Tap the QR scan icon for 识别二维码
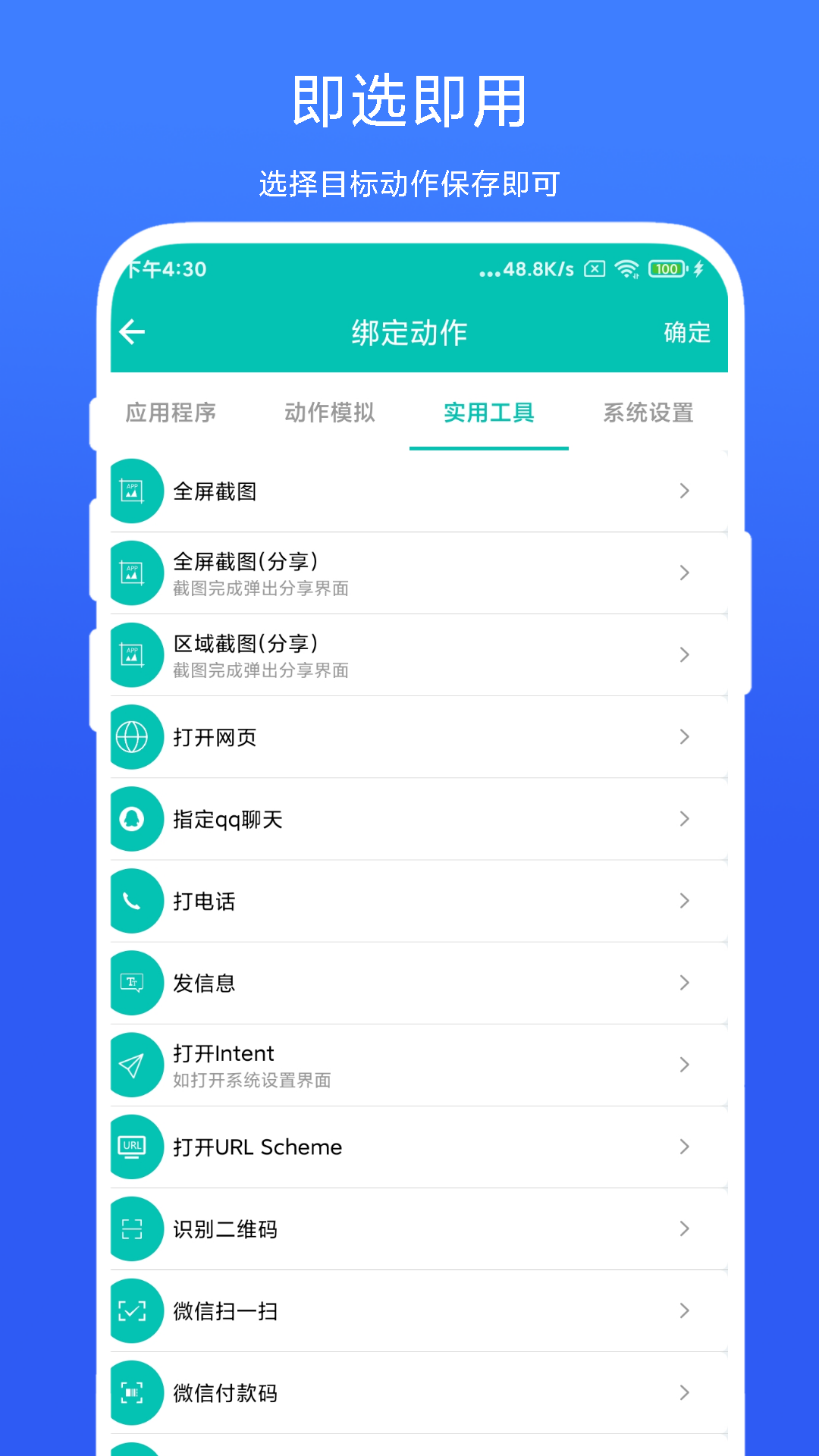 (135, 1229)
